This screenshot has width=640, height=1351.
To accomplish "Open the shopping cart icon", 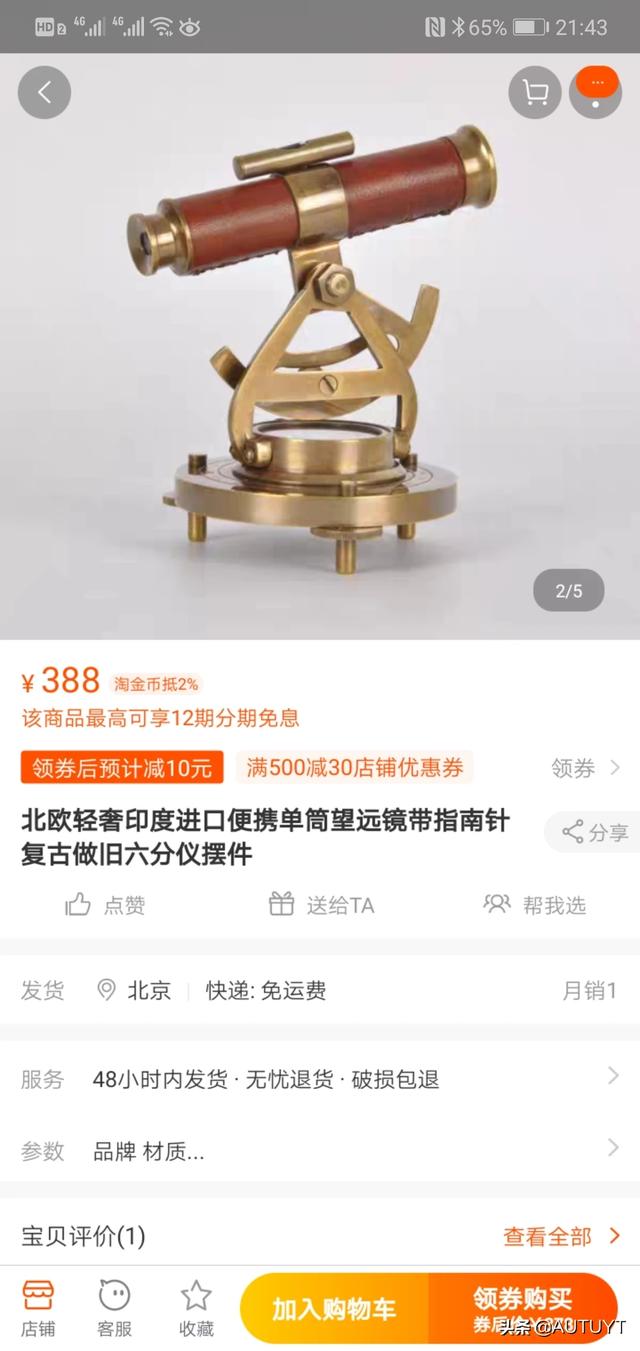I will [x=535, y=93].
